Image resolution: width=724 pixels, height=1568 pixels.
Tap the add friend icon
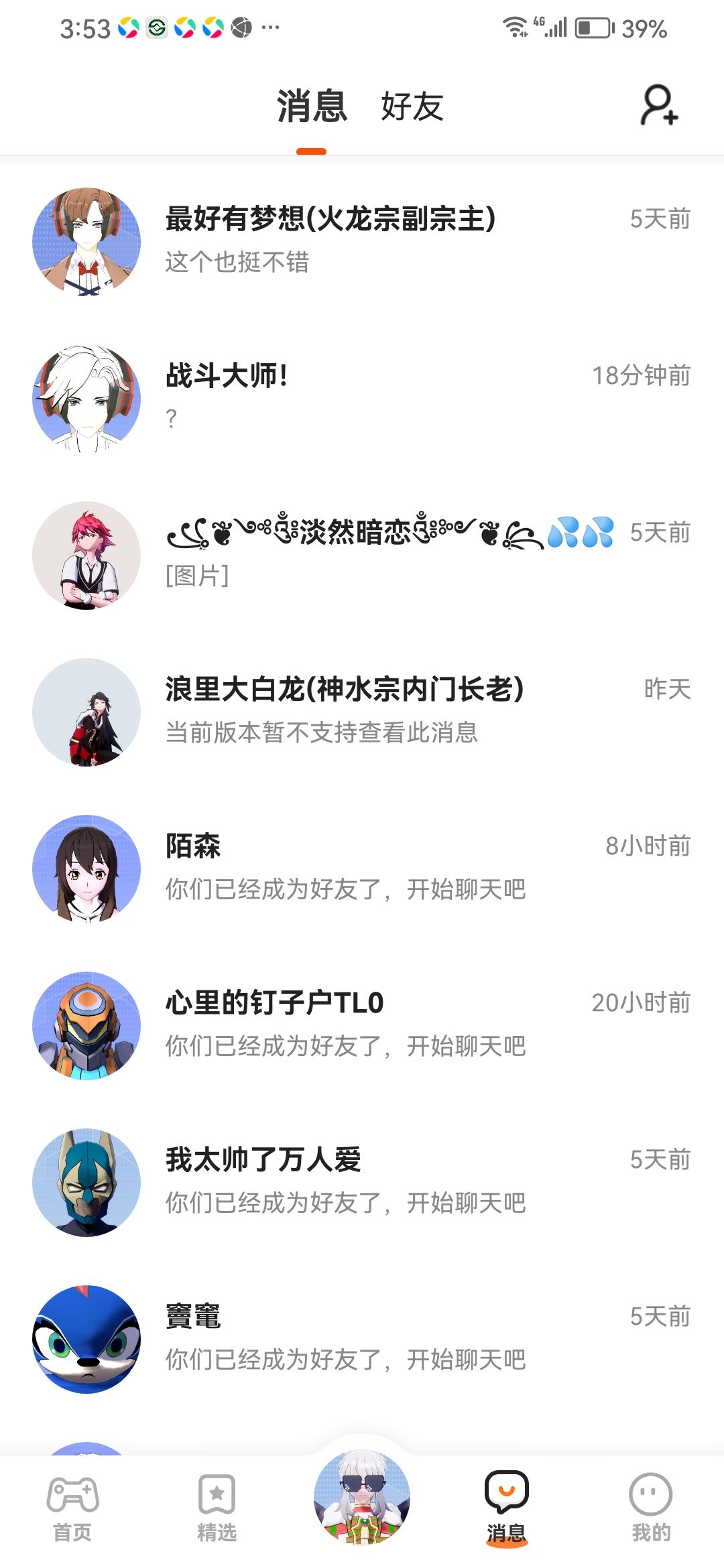[x=659, y=105]
